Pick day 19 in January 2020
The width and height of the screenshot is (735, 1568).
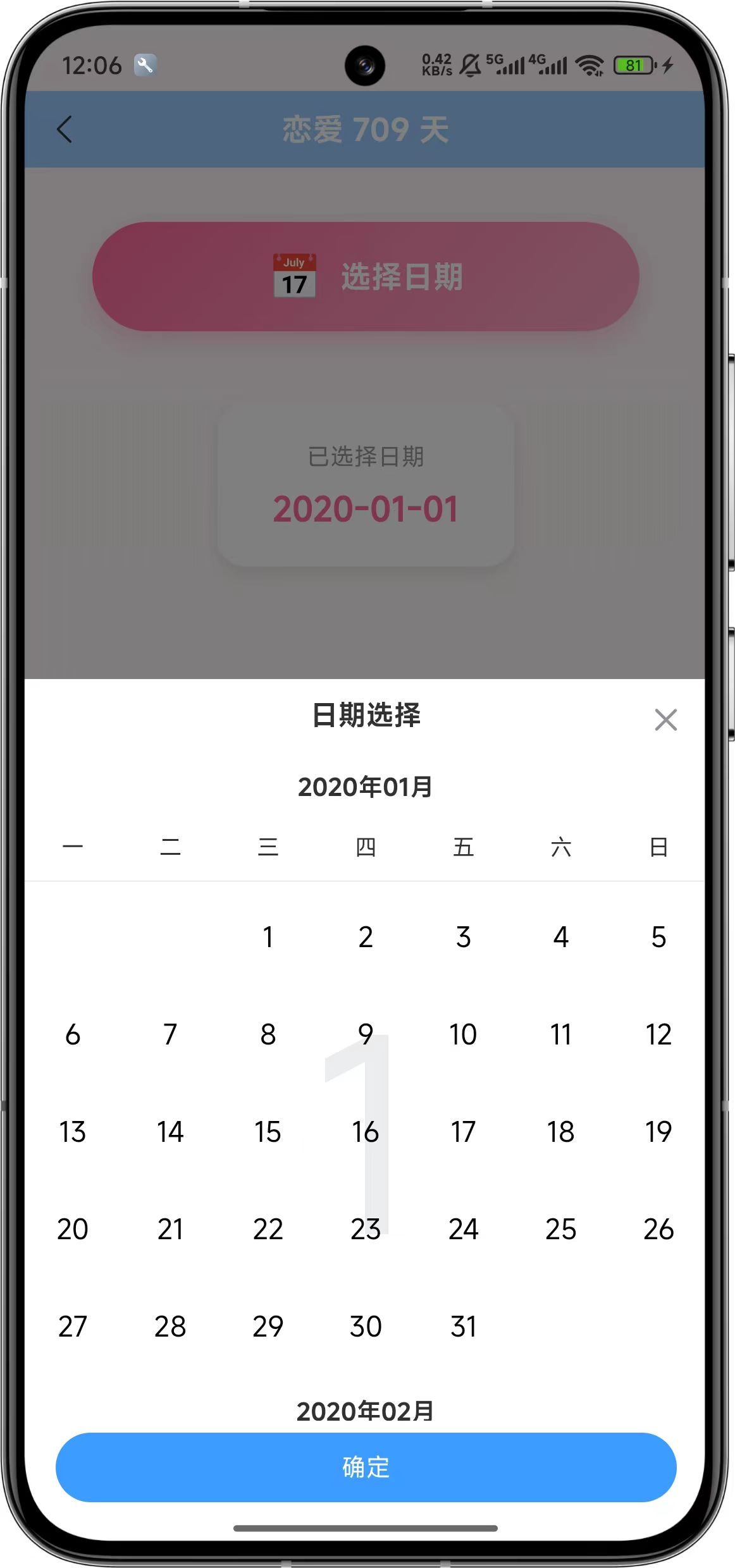[x=658, y=1132]
